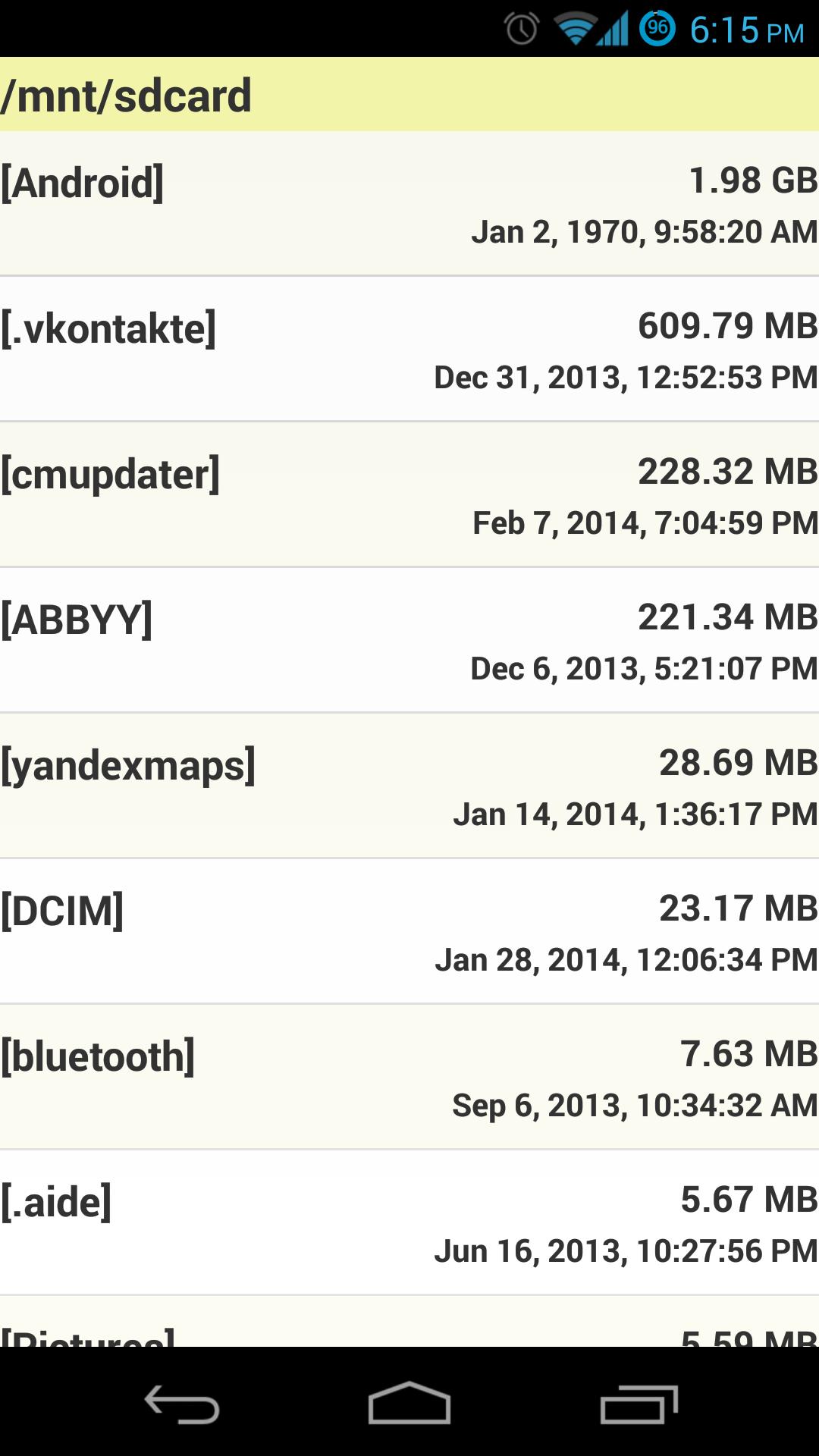
Task: Open the .aide folder
Action: point(409,1225)
